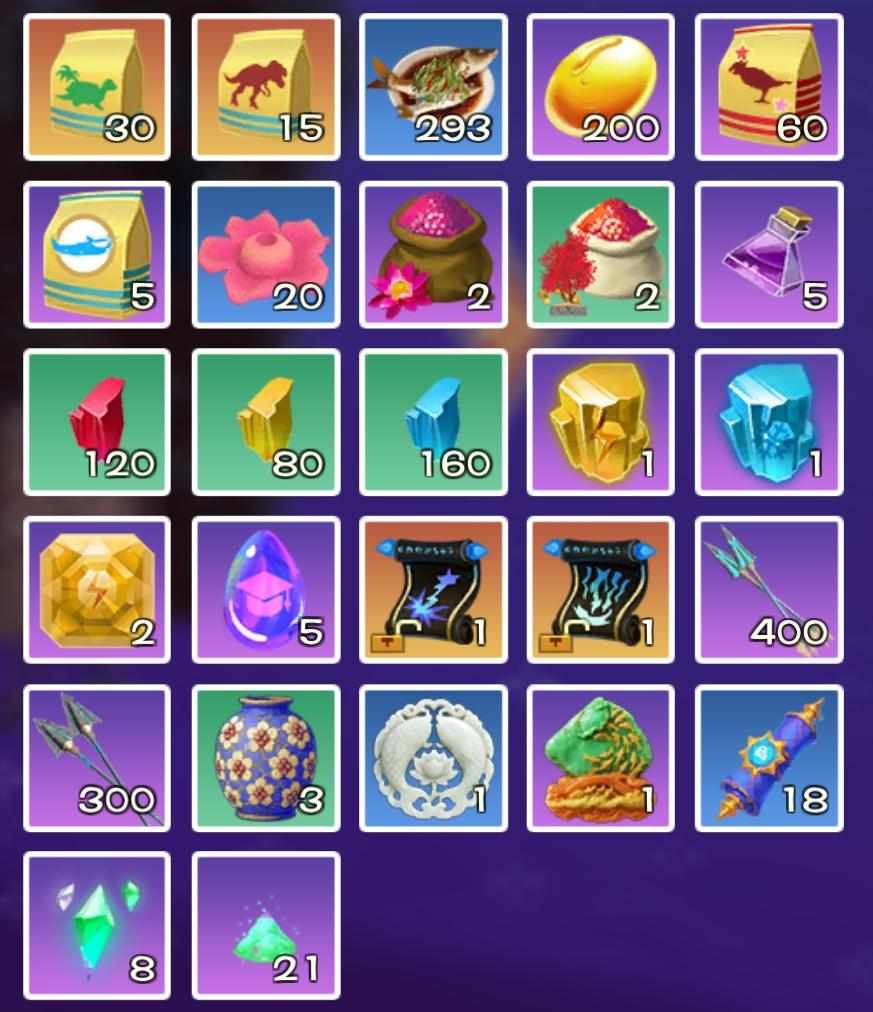This screenshot has width=873, height=1012.
Task: Tap the blue crystal shard with 160
Action: [433, 422]
